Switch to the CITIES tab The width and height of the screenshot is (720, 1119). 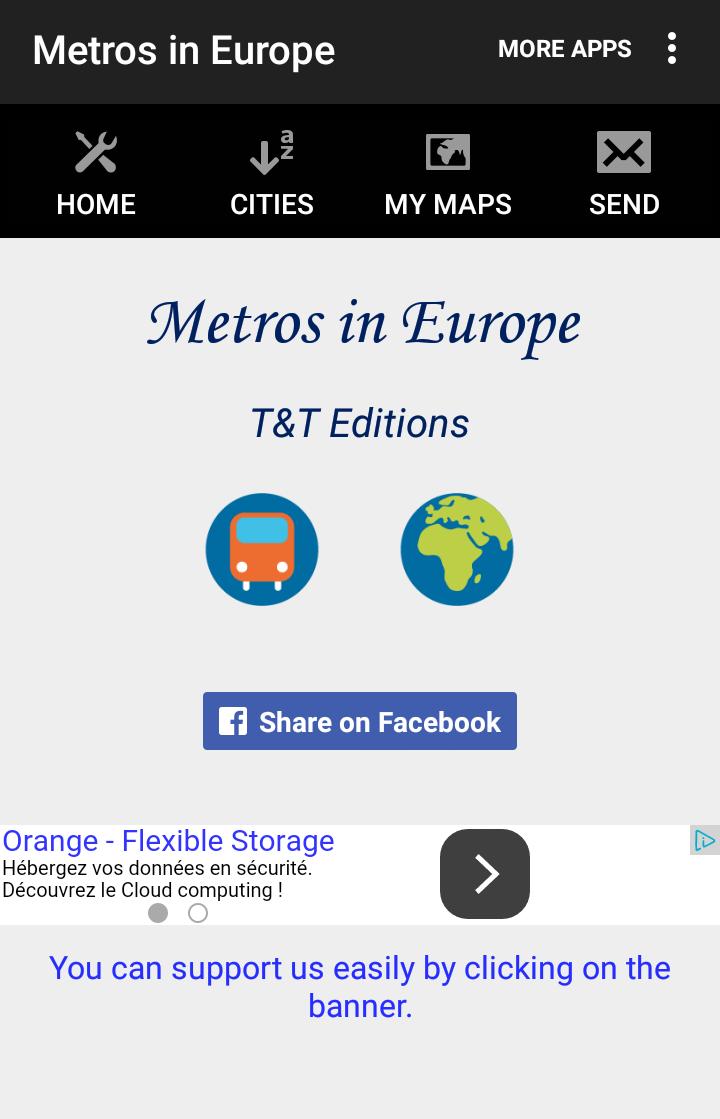[x=272, y=172]
